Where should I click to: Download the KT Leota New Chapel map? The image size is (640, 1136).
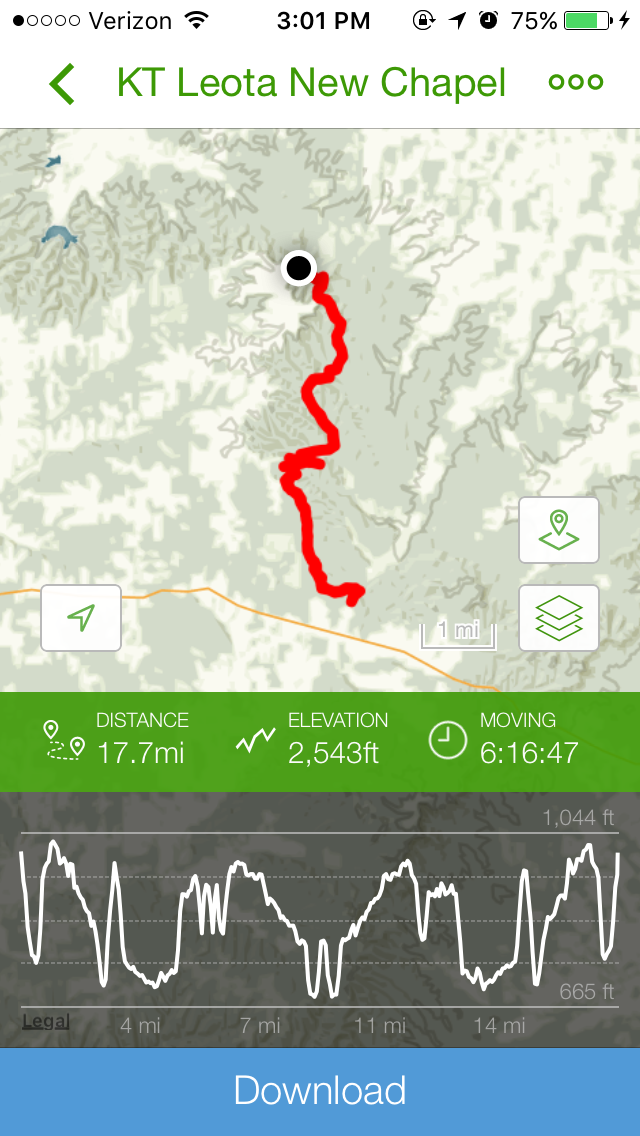(320, 1091)
